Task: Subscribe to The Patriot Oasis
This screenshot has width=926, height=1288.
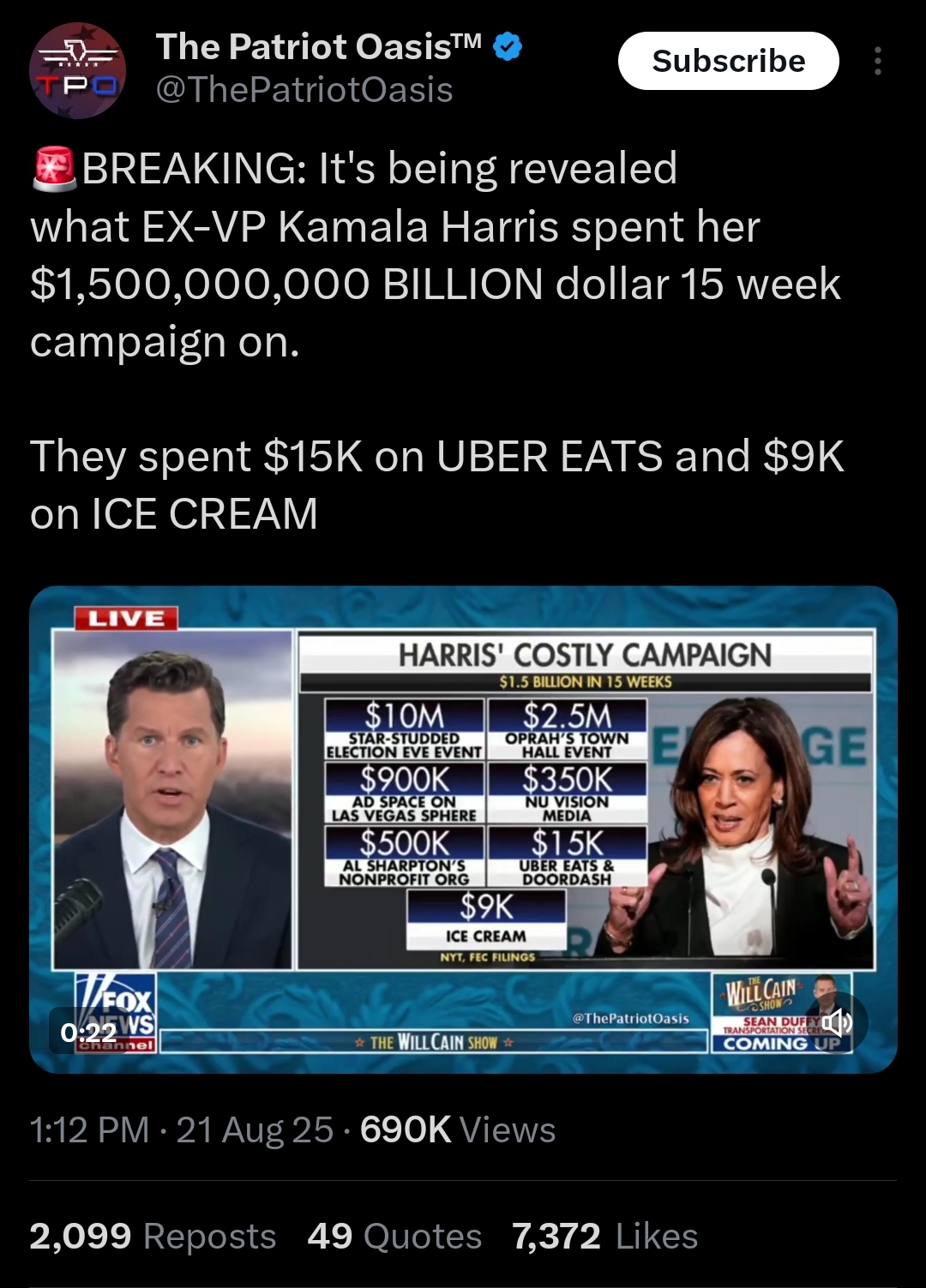Action: tap(728, 61)
